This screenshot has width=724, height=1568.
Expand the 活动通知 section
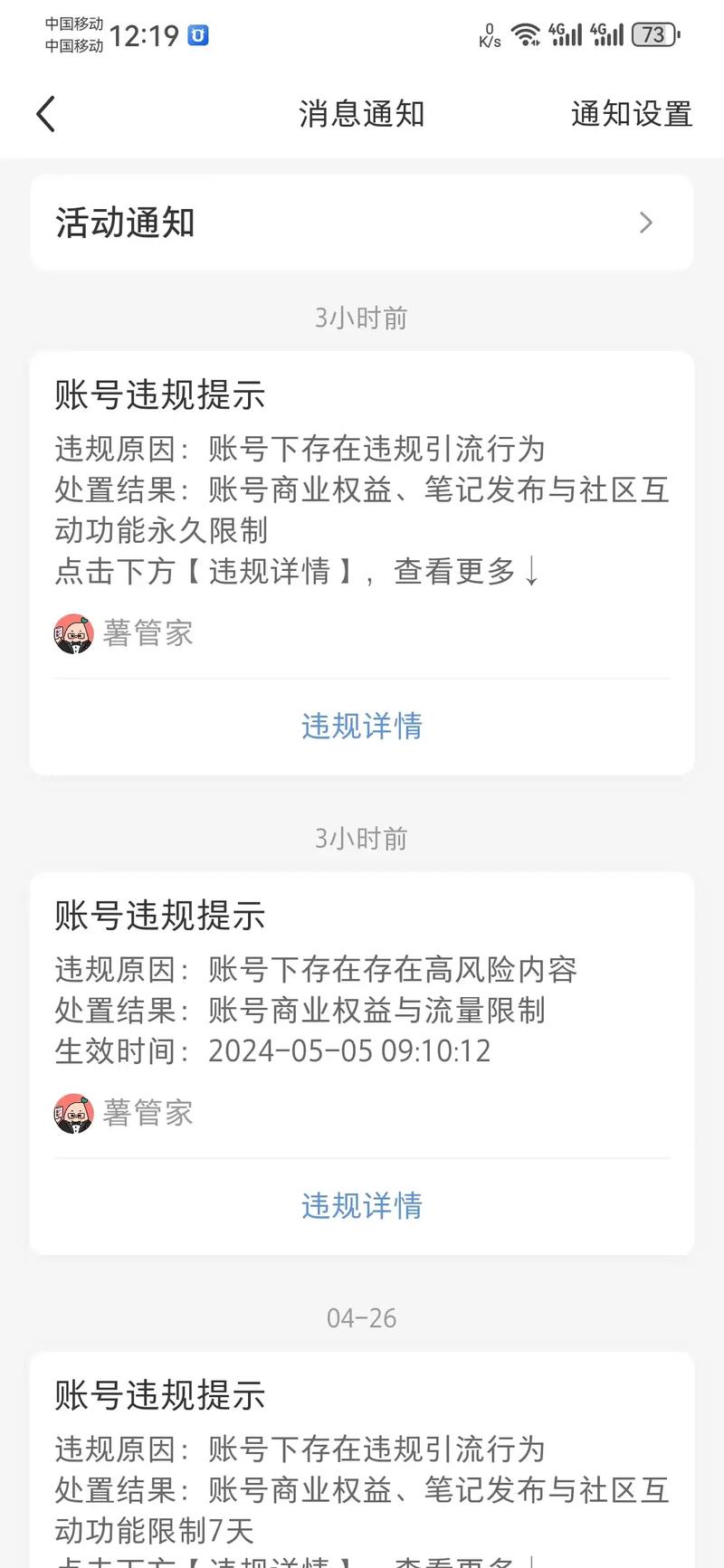pos(361,223)
